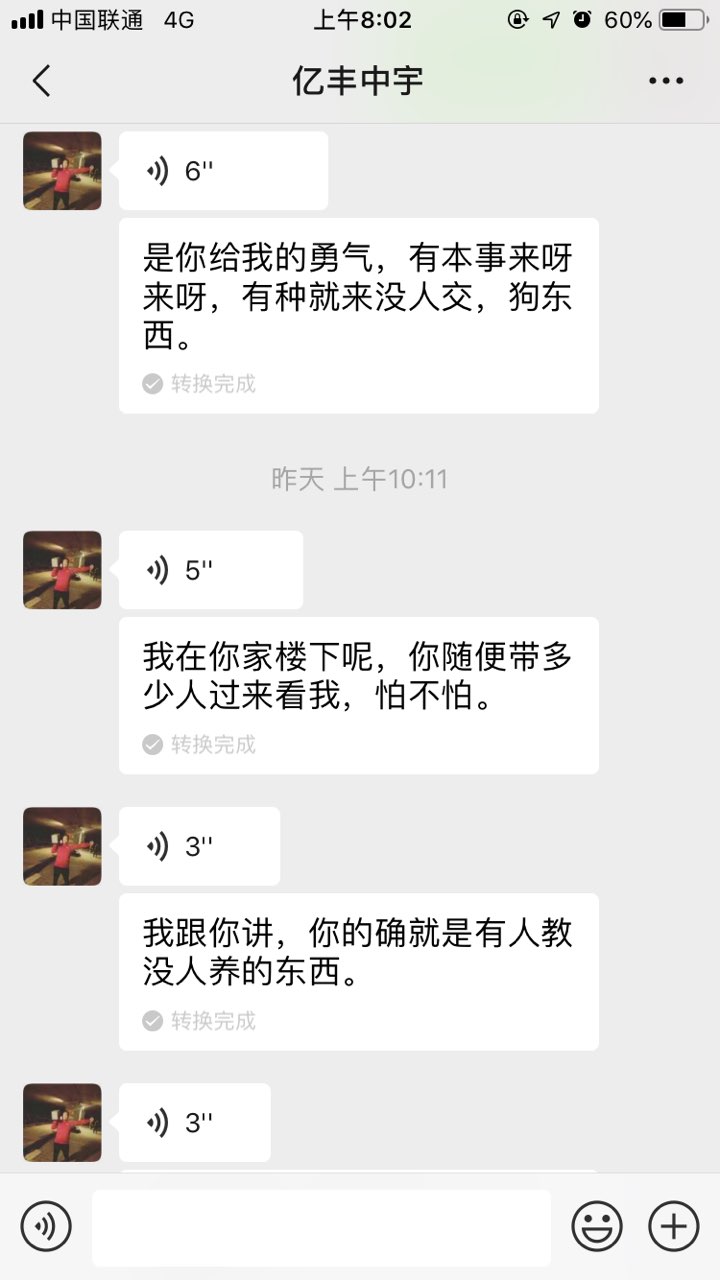
Task: Tap the message text field
Action: coord(321,1227)
